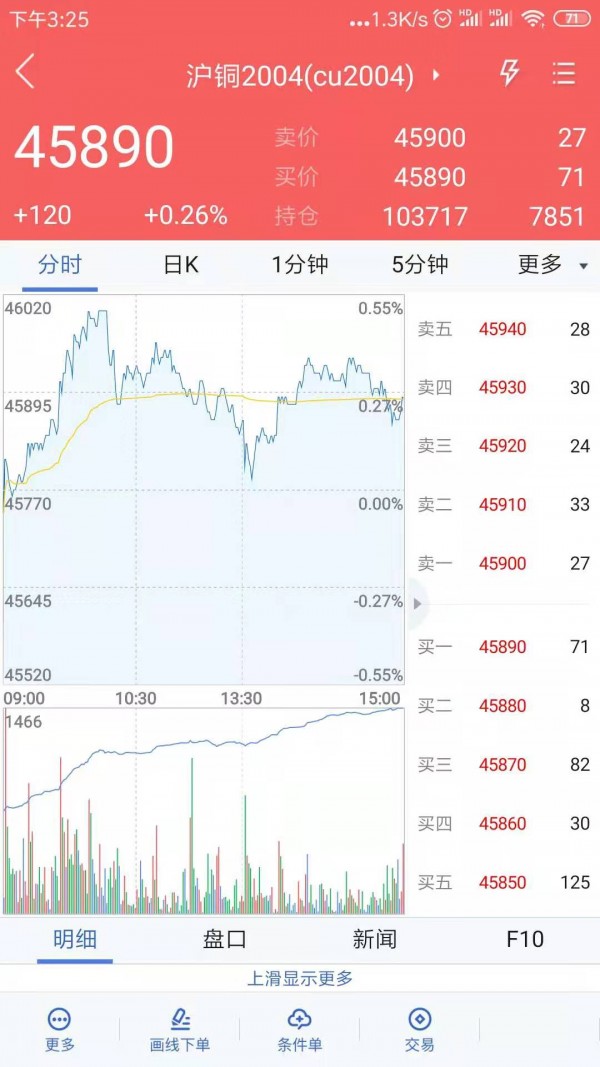The image size is (600, 1067).
Task: Expand the 更多 chart period dropdown
Action: pos(552,265)
